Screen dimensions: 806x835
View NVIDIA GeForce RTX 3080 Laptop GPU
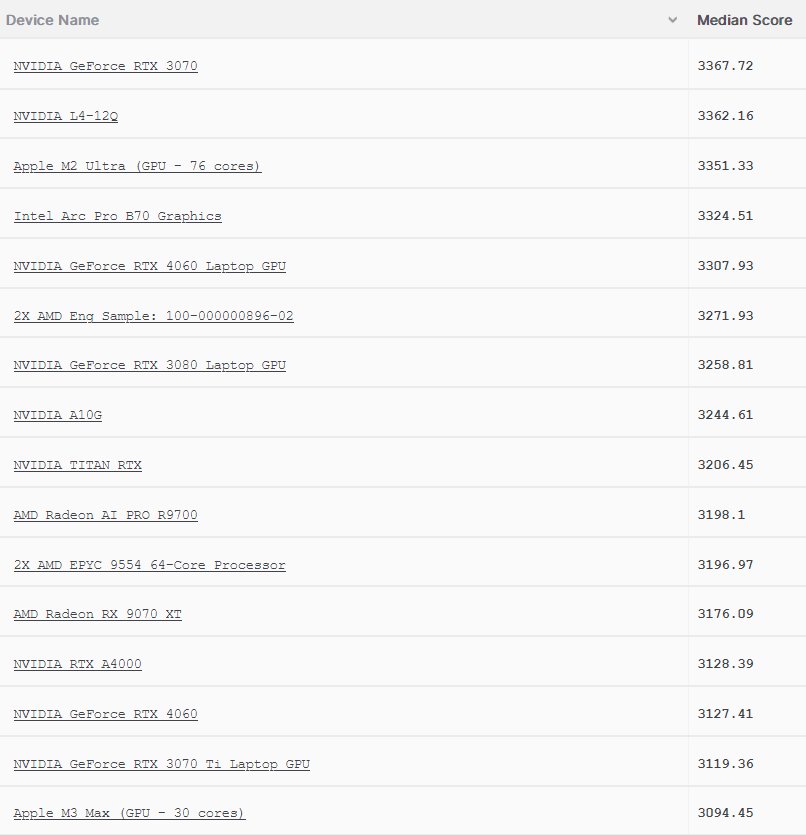pos(150,365)
